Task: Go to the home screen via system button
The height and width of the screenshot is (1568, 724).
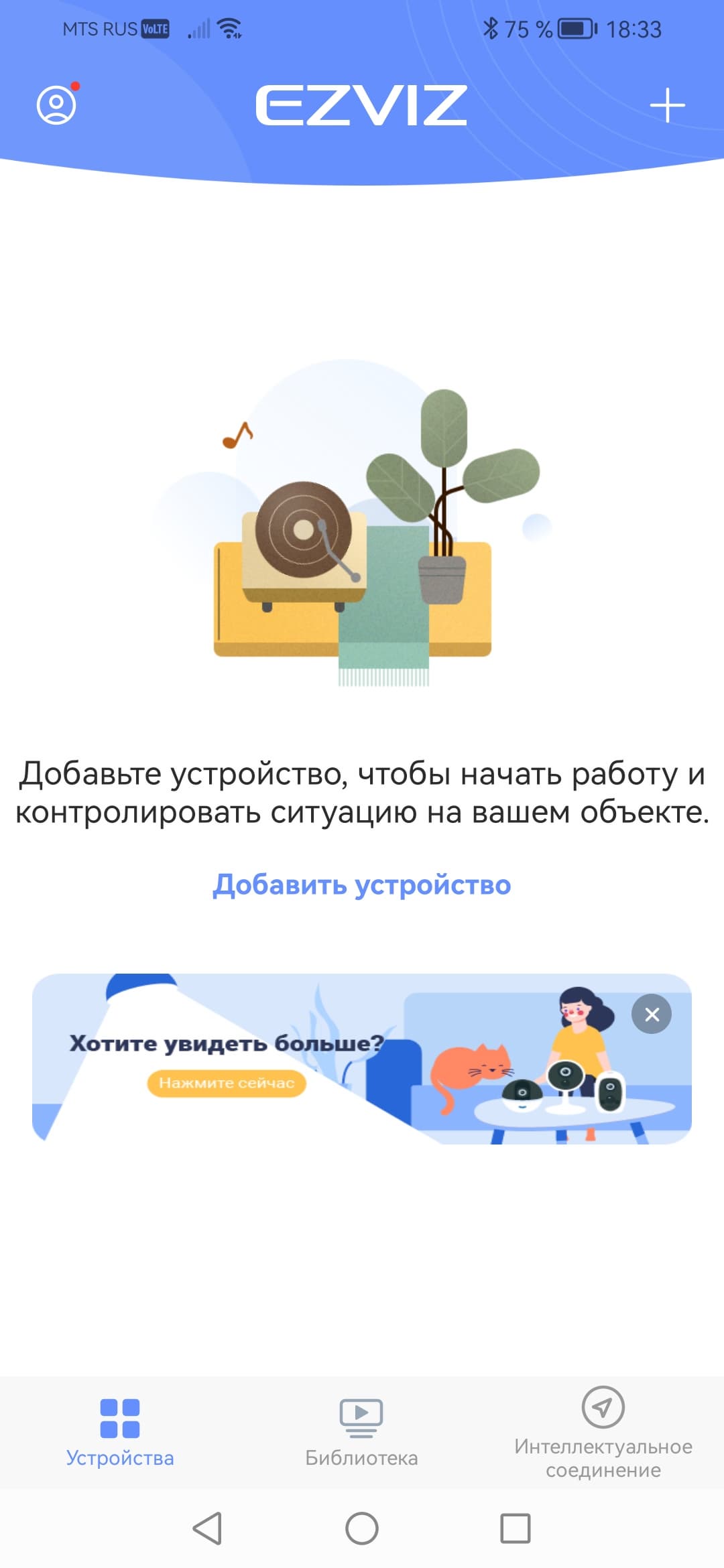Action: [x=362, y=1528]
